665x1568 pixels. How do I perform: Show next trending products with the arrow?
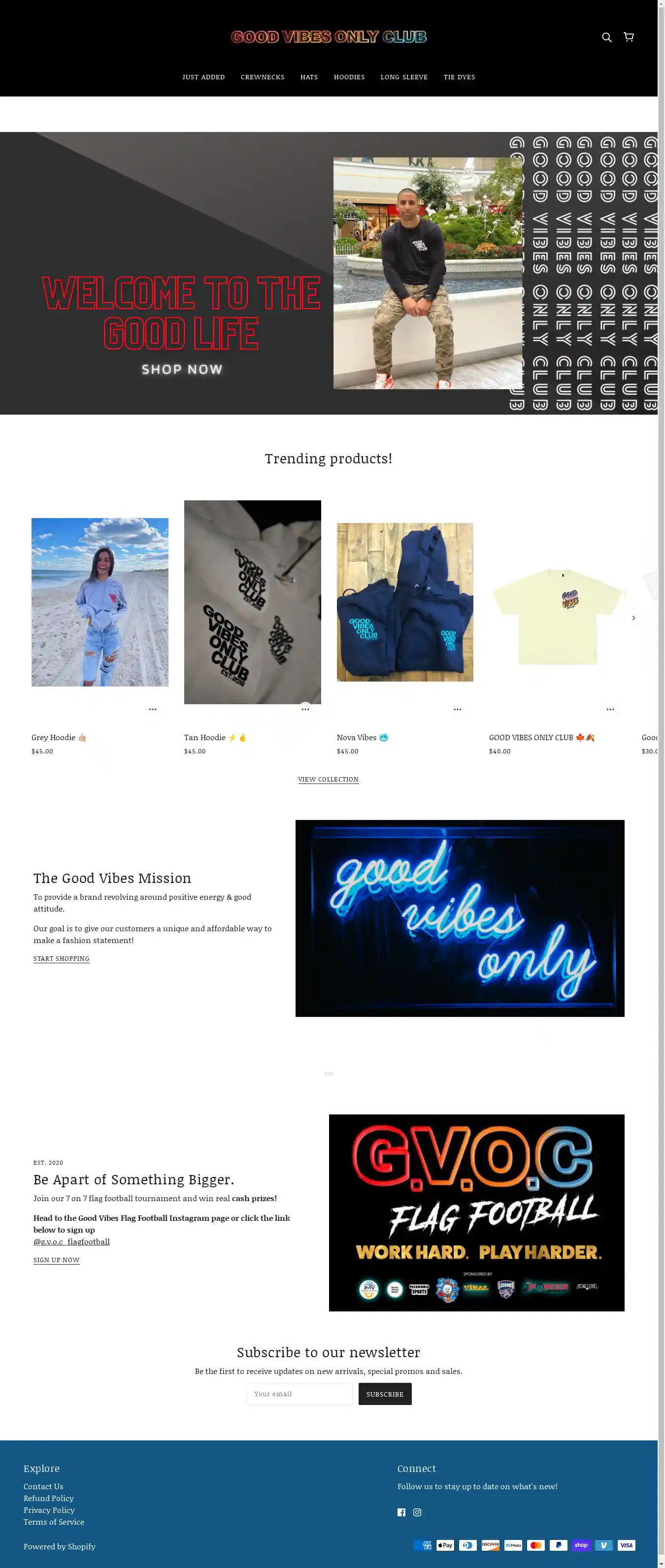(x=633, y=618)
